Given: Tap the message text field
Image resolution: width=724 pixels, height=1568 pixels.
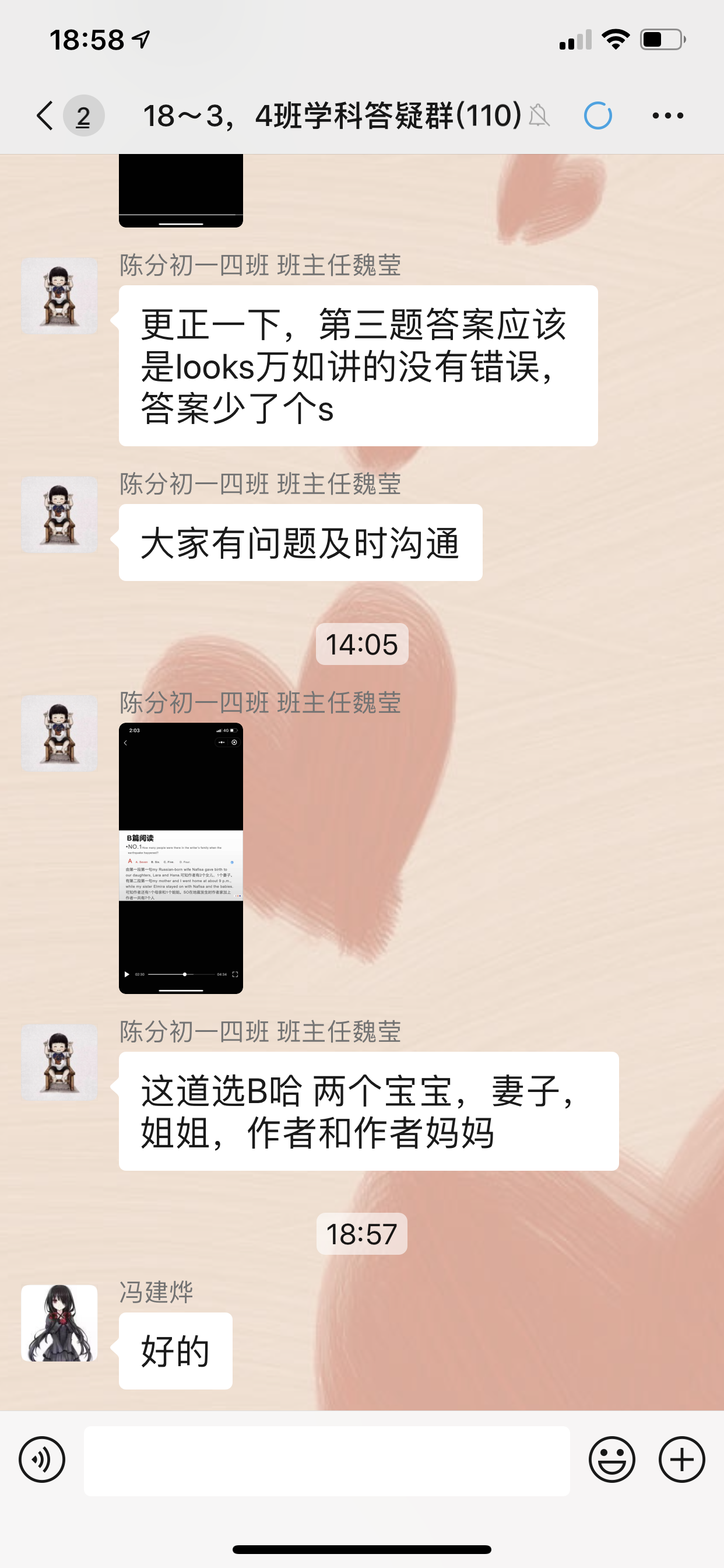Looking at the screenshot, I should tap(326, 1460).
